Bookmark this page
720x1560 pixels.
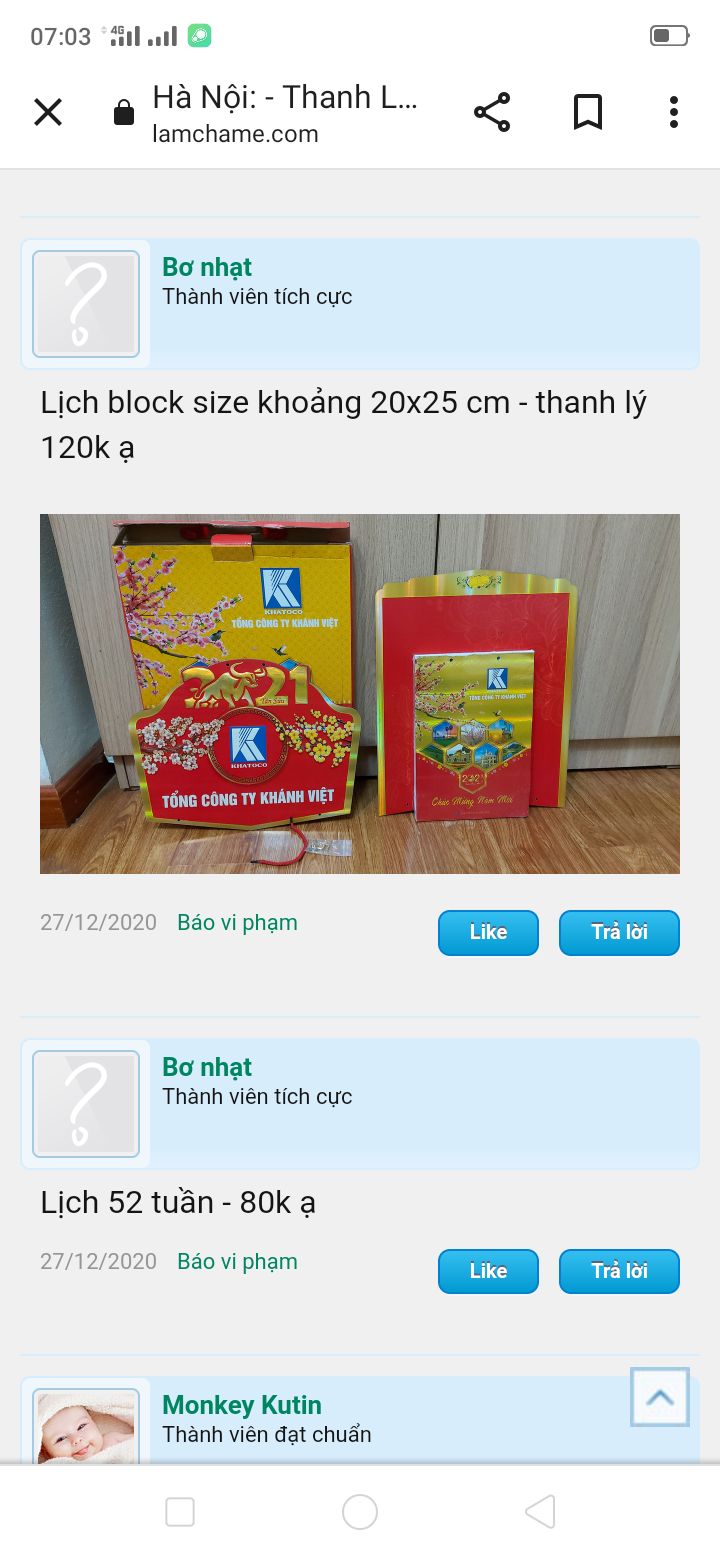point(588,112)
